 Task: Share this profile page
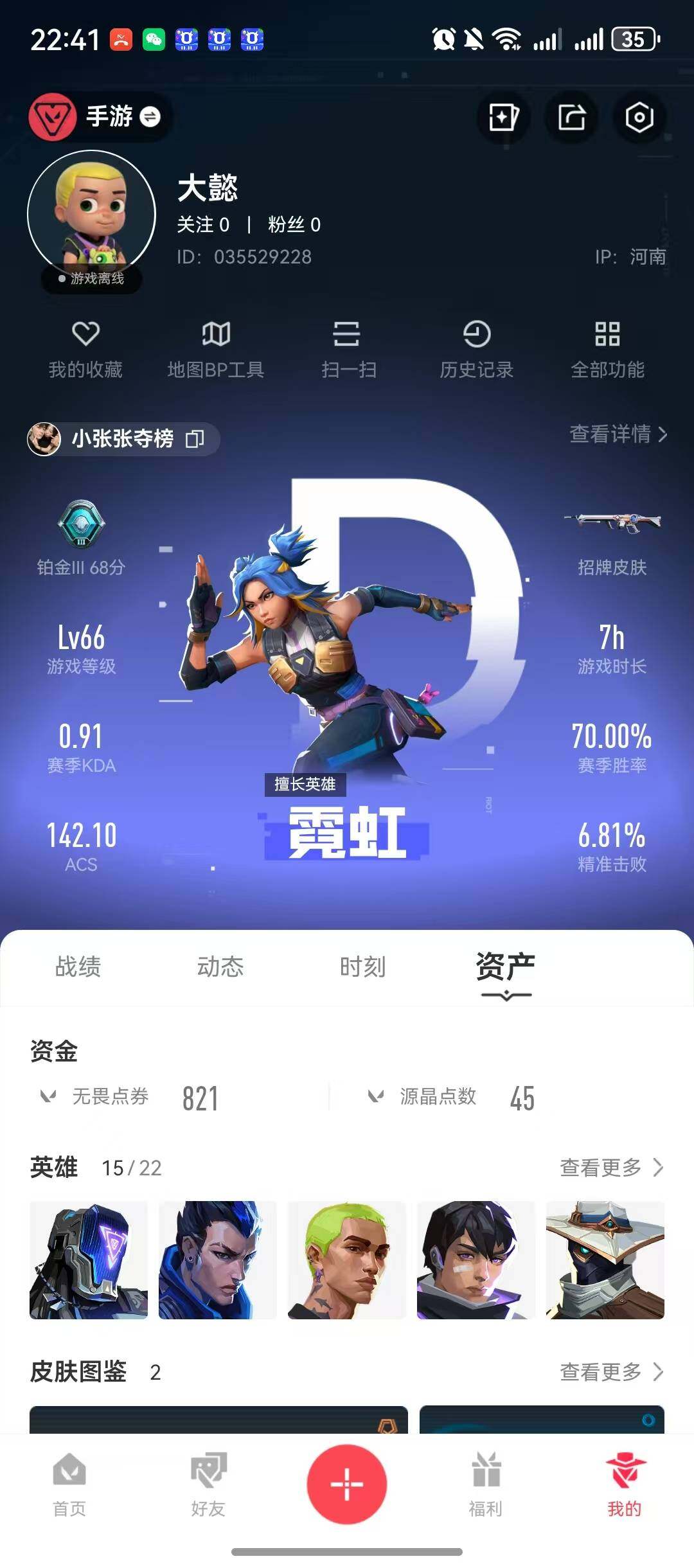click(x=571, y=118)
